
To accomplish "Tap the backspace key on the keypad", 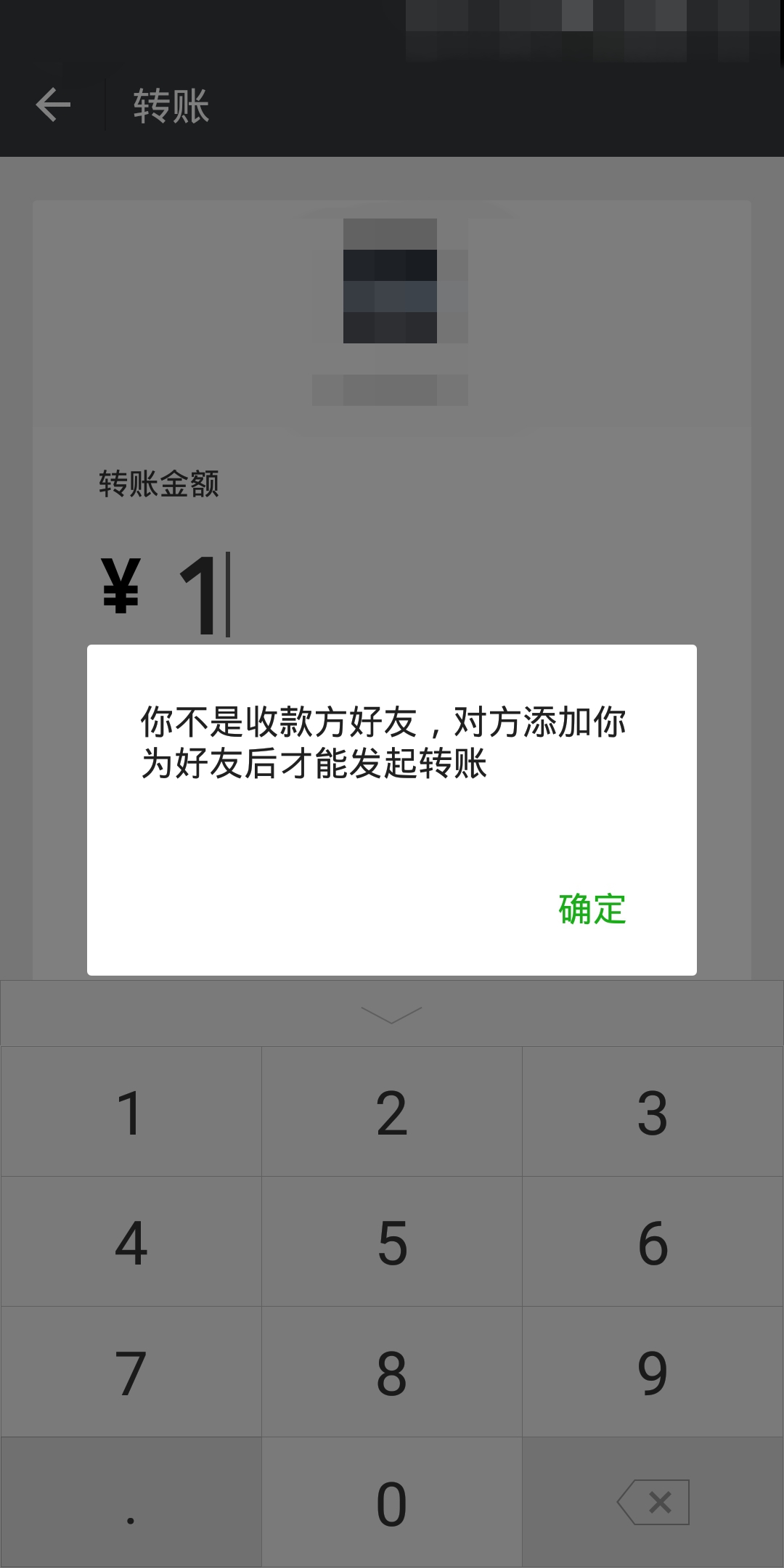I will pyautogui.click(x=653, y=1502).
